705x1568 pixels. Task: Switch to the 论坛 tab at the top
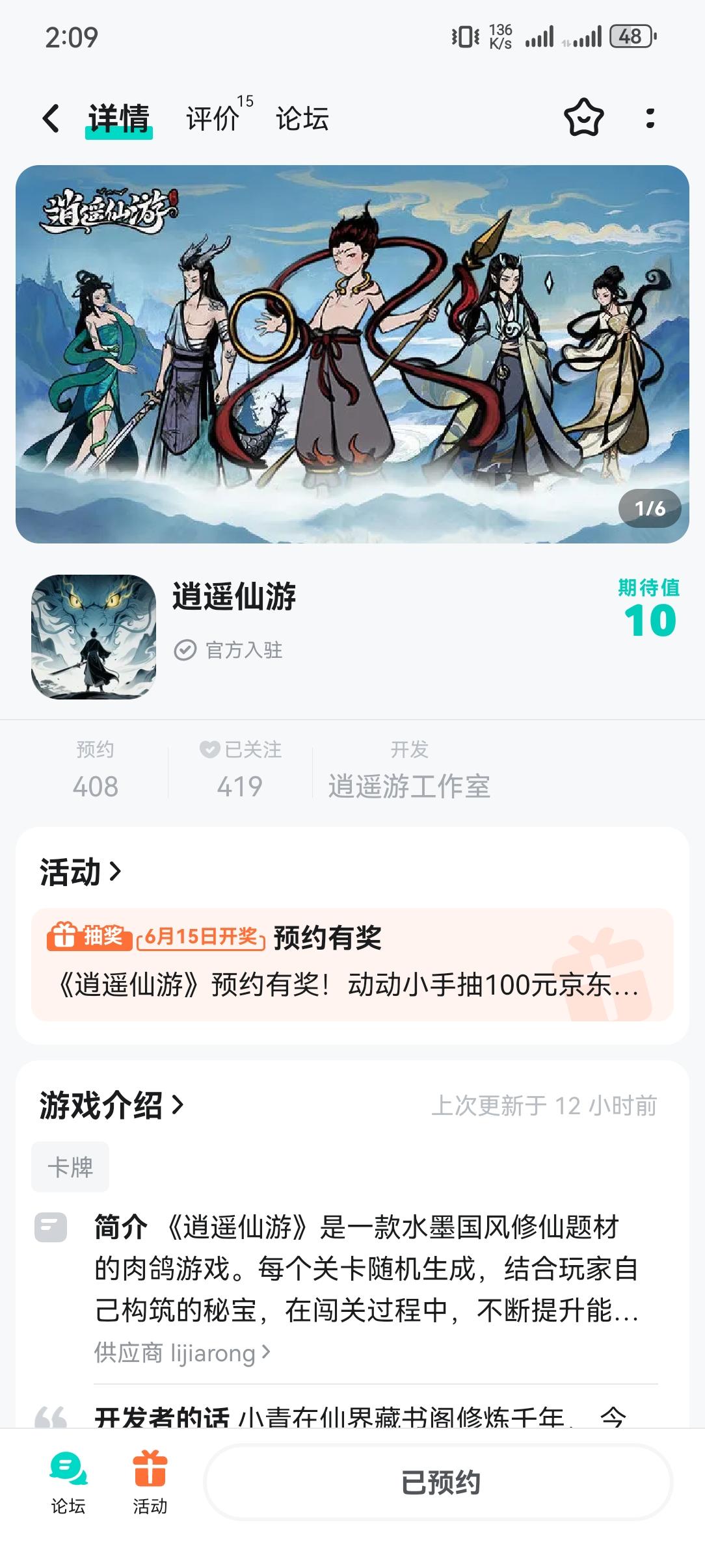point(302,119)
